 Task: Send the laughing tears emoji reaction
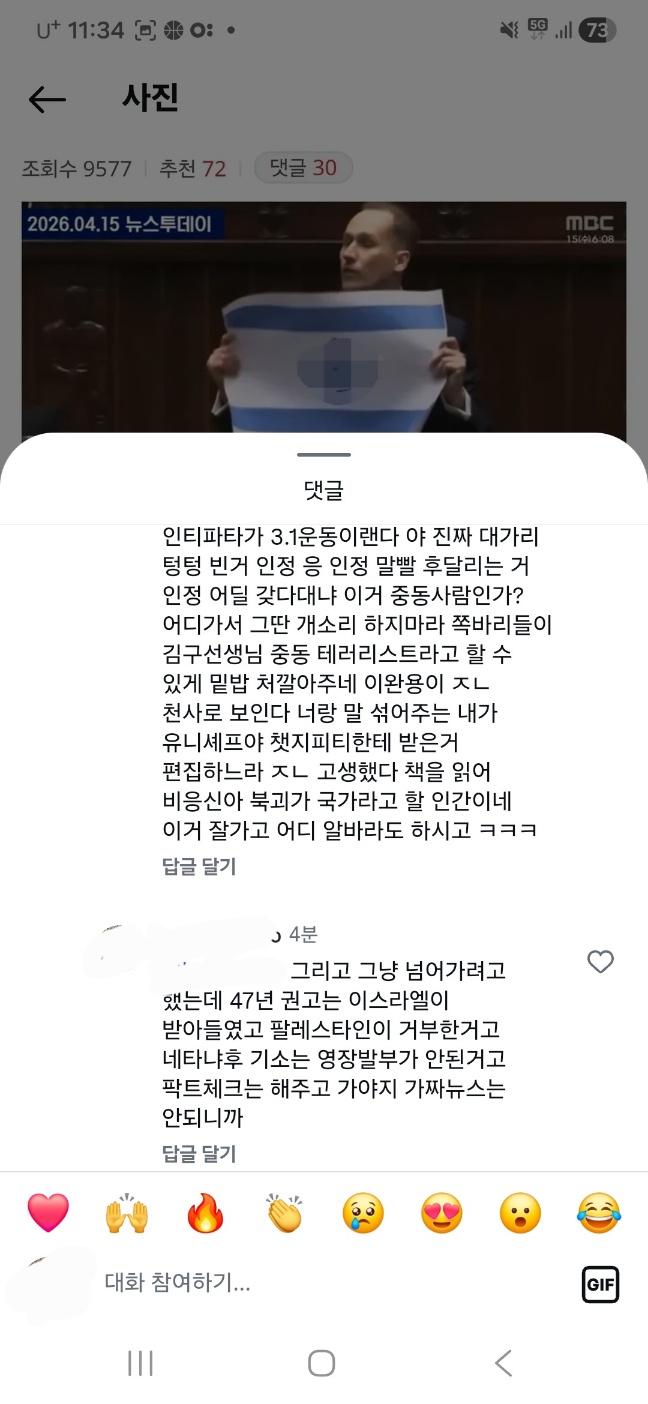[599, 1213]
